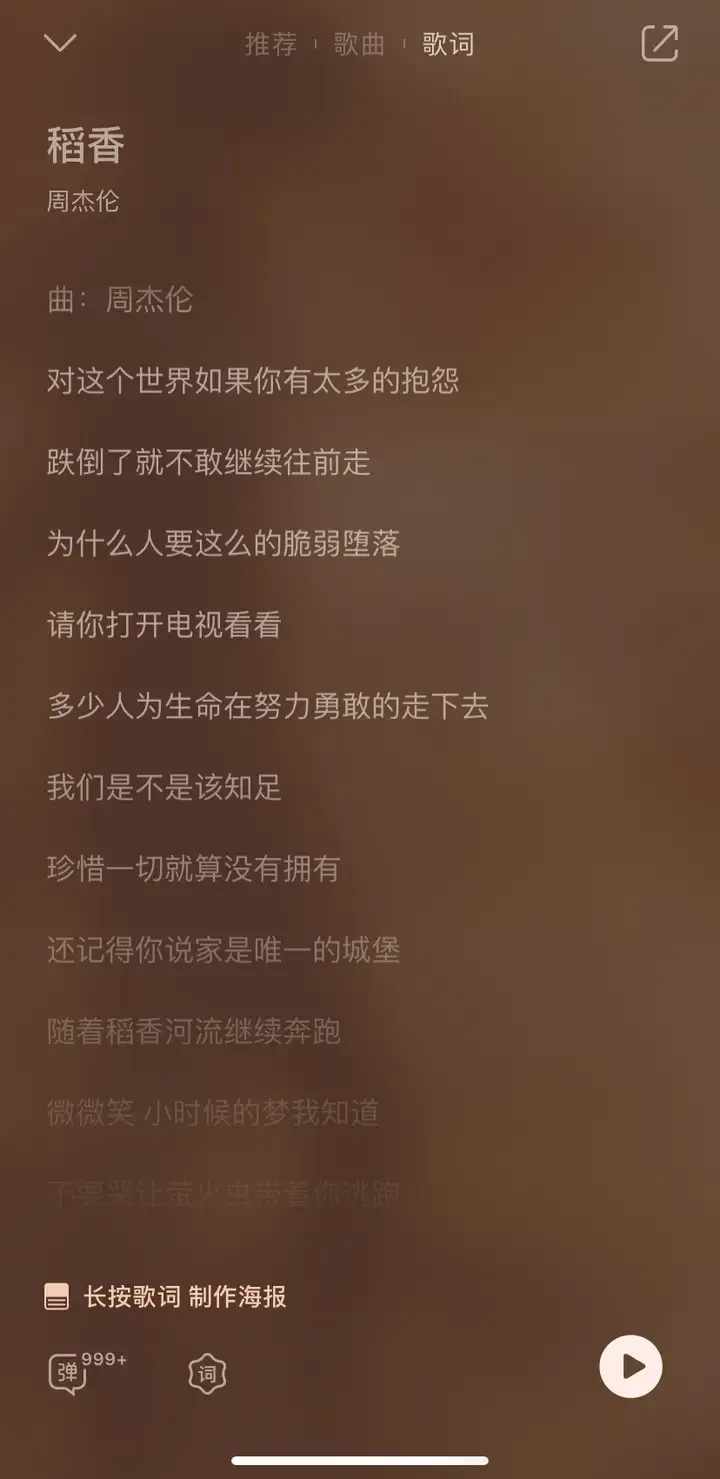The image size is (720, 1479).
Task: Switch to the 推荐 tab
Action: click(271, 44)
